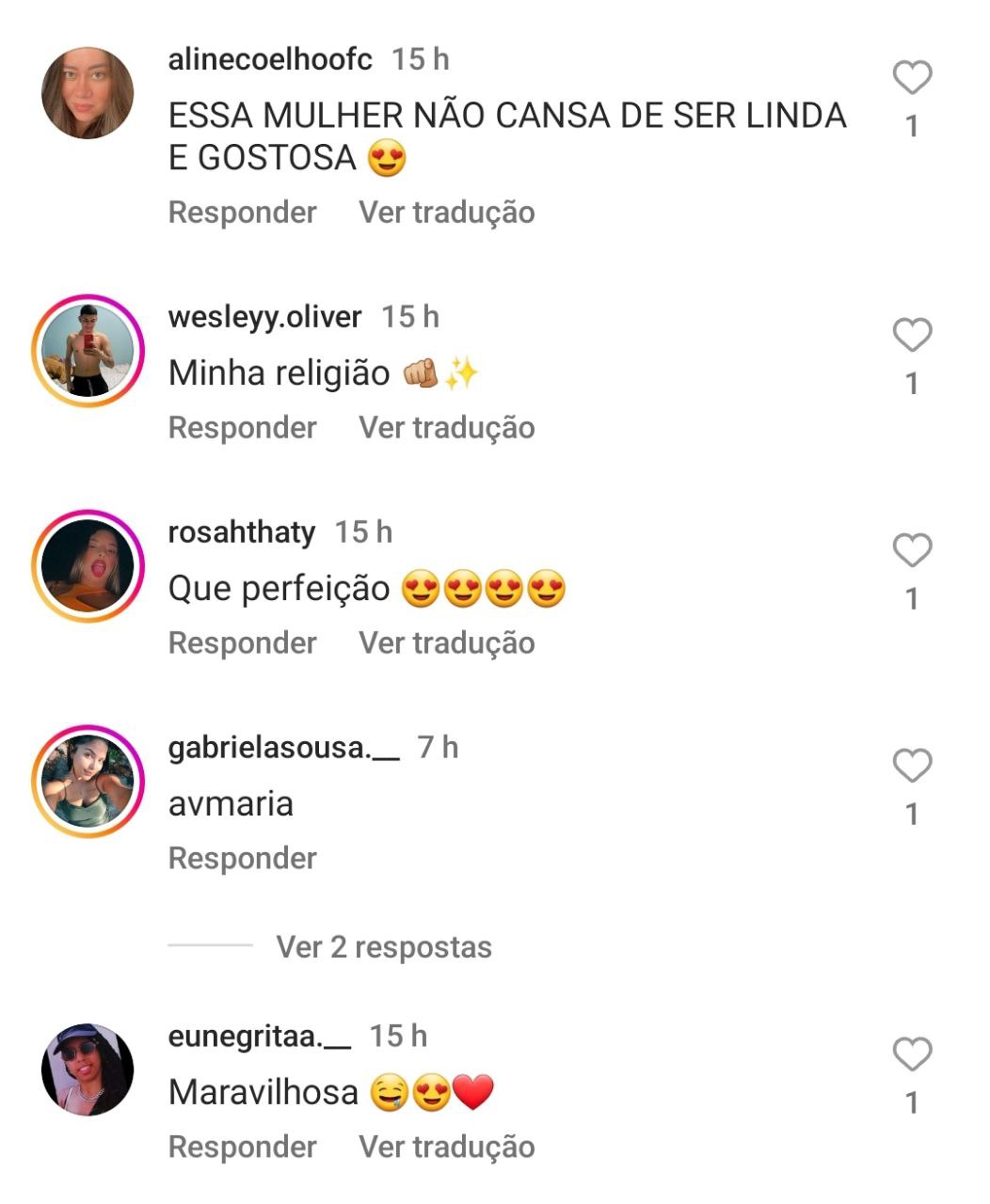Like rosahthaty's comment
The width and height of the screenshot is (990, 1204).
(911, 551)
